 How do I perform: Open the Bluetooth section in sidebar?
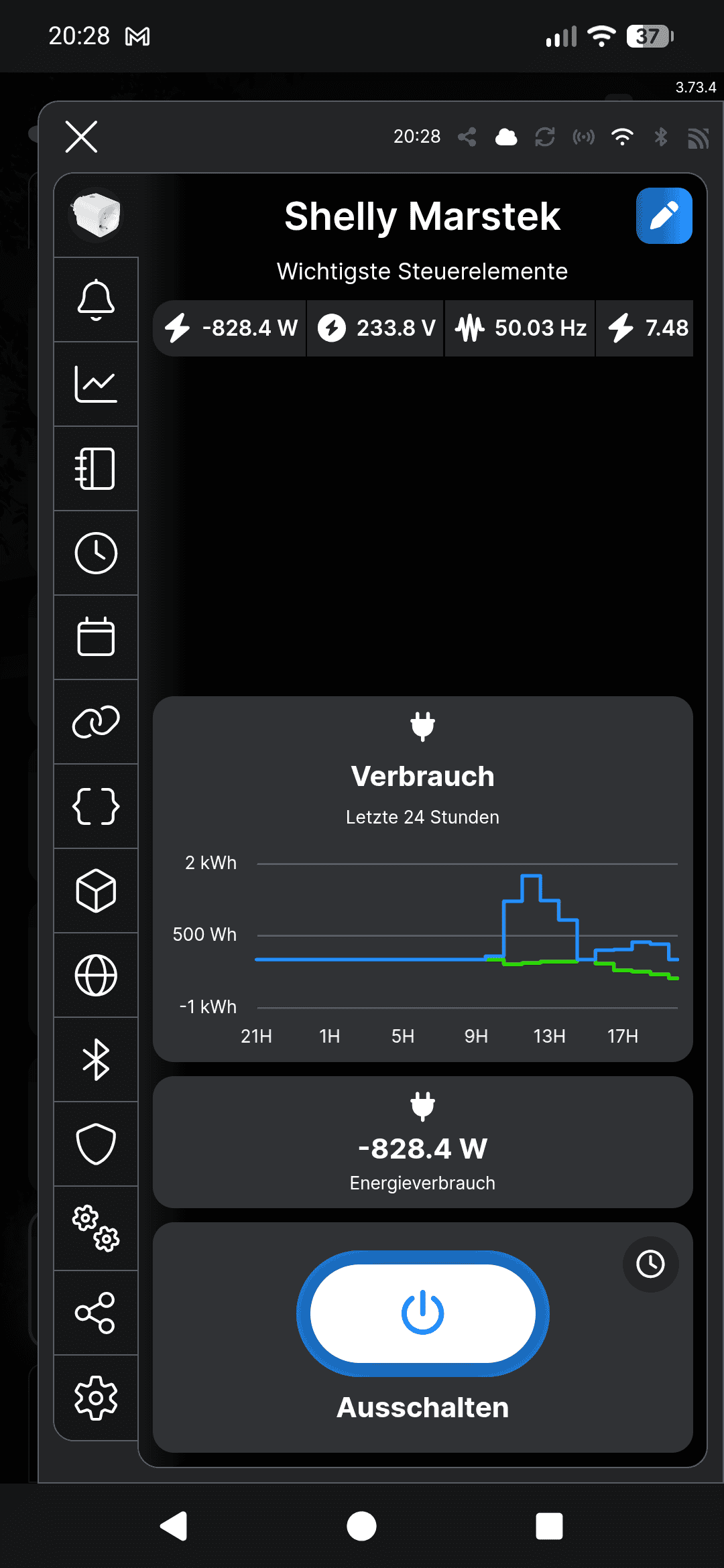pyautogui.click(x=96, y=1059)
